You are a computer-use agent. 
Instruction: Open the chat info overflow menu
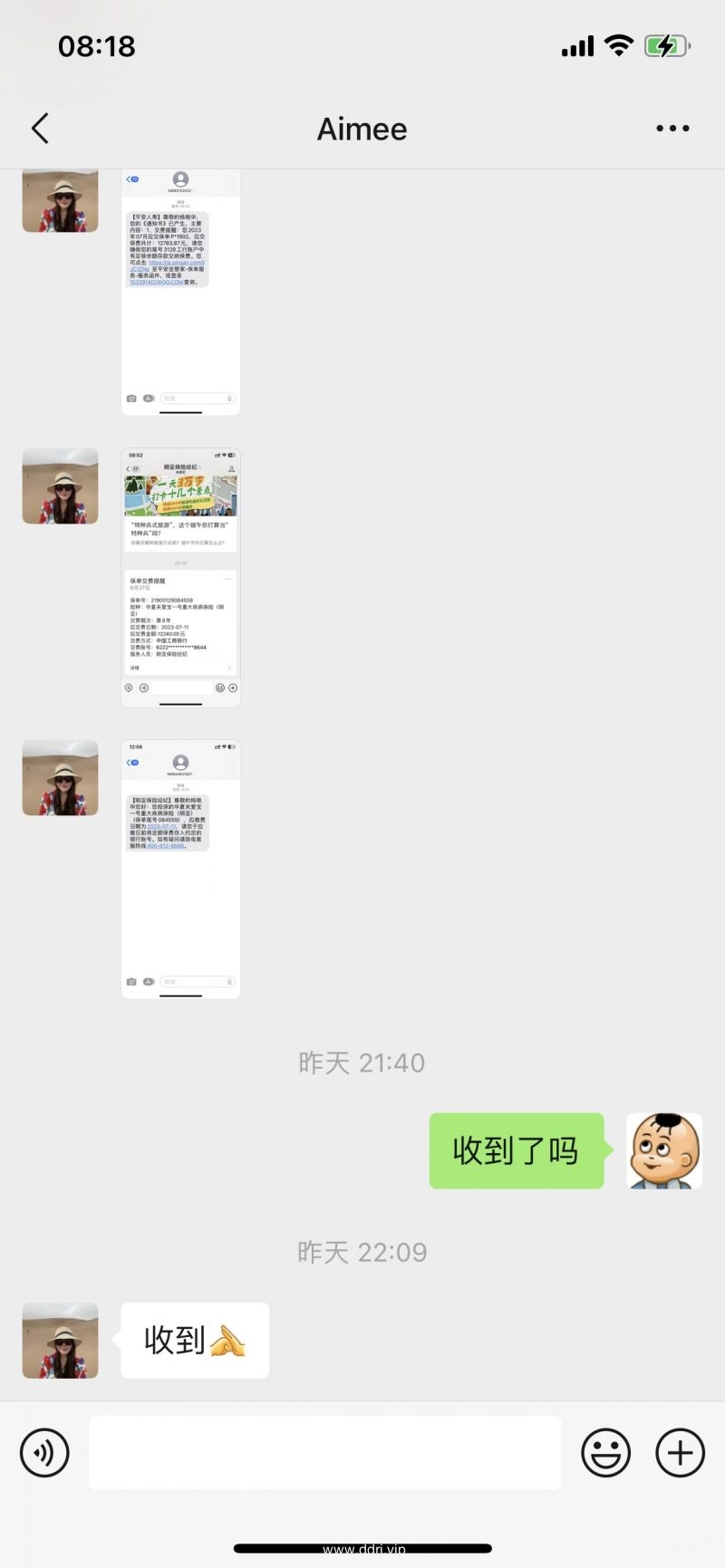672,129
